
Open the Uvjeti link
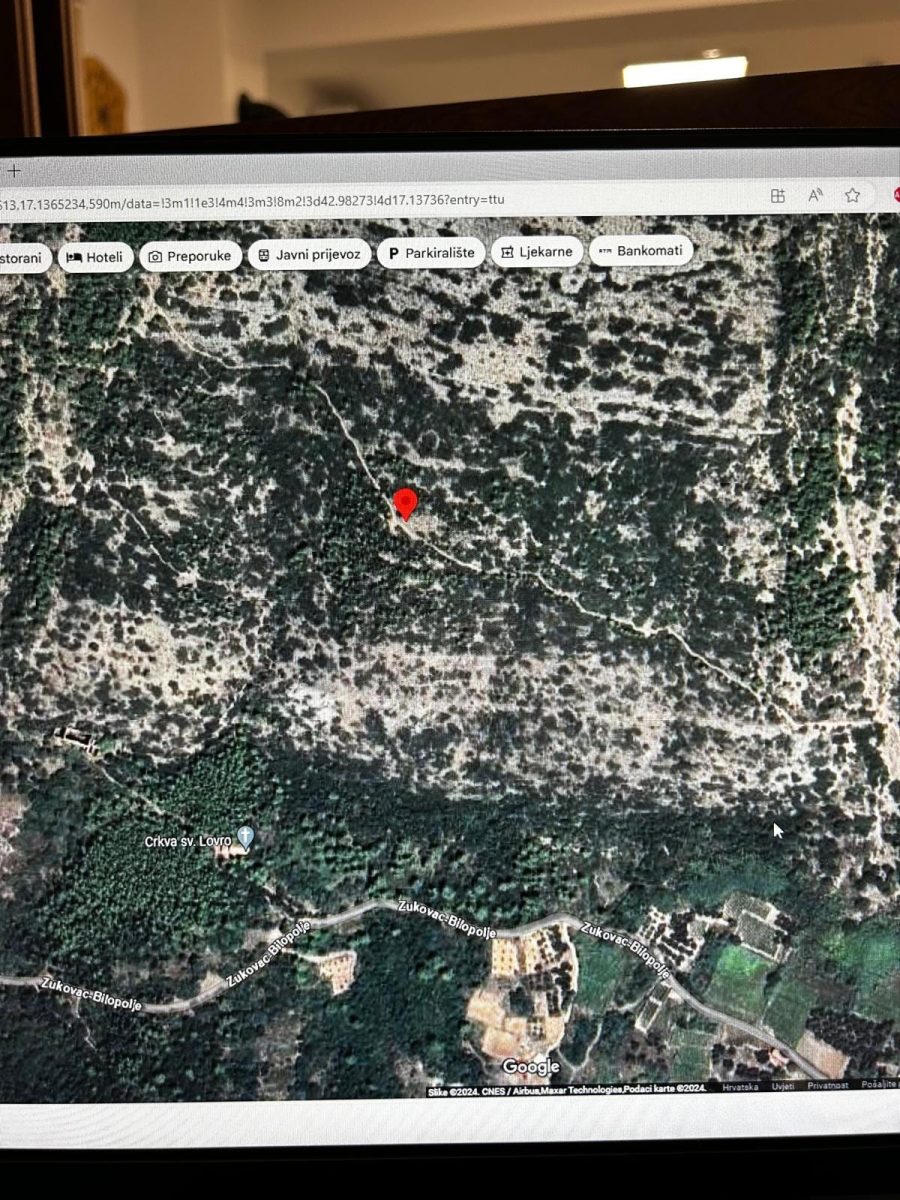pos(783,1086)
